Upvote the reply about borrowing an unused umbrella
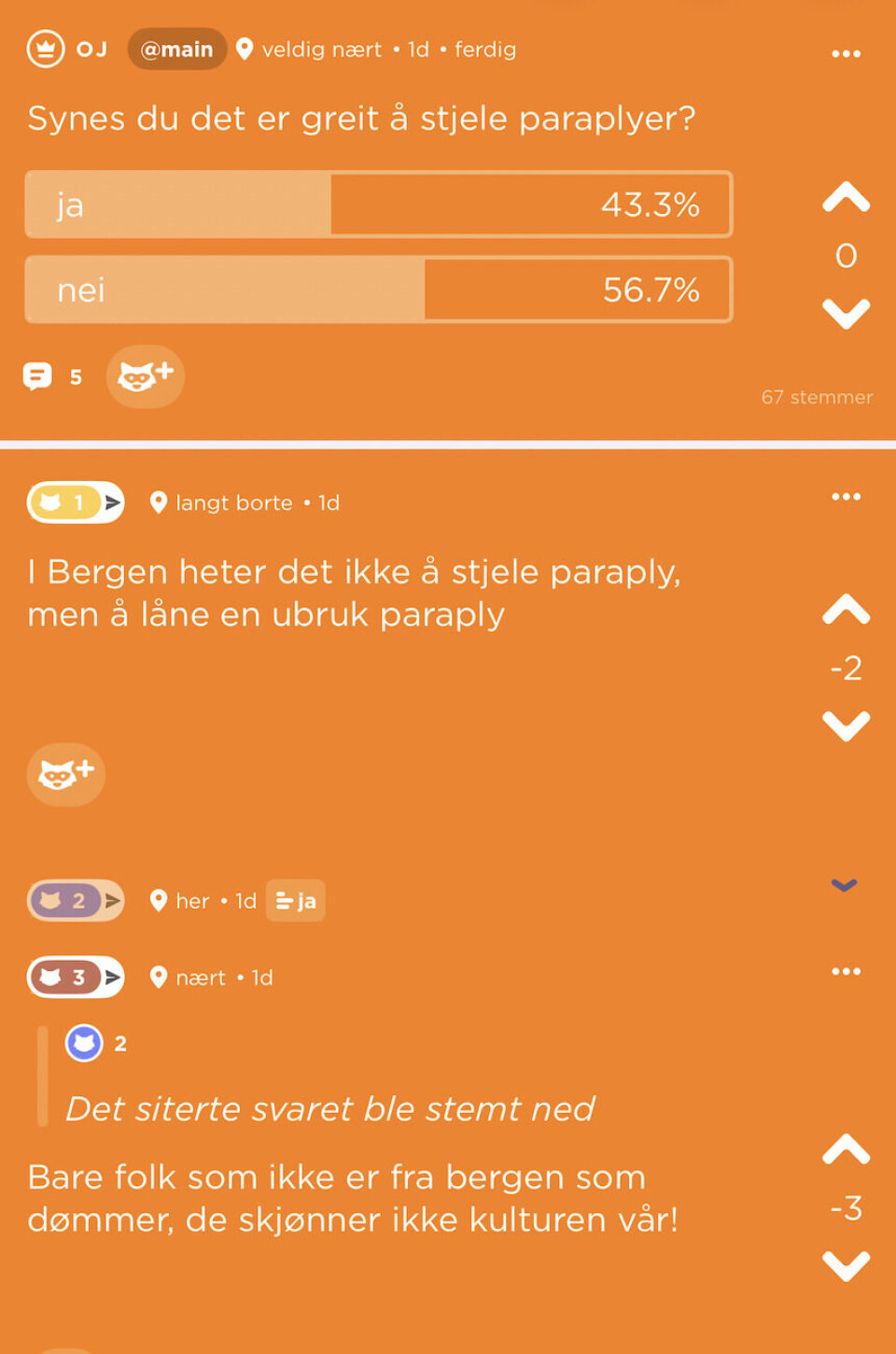 point(846,610)
